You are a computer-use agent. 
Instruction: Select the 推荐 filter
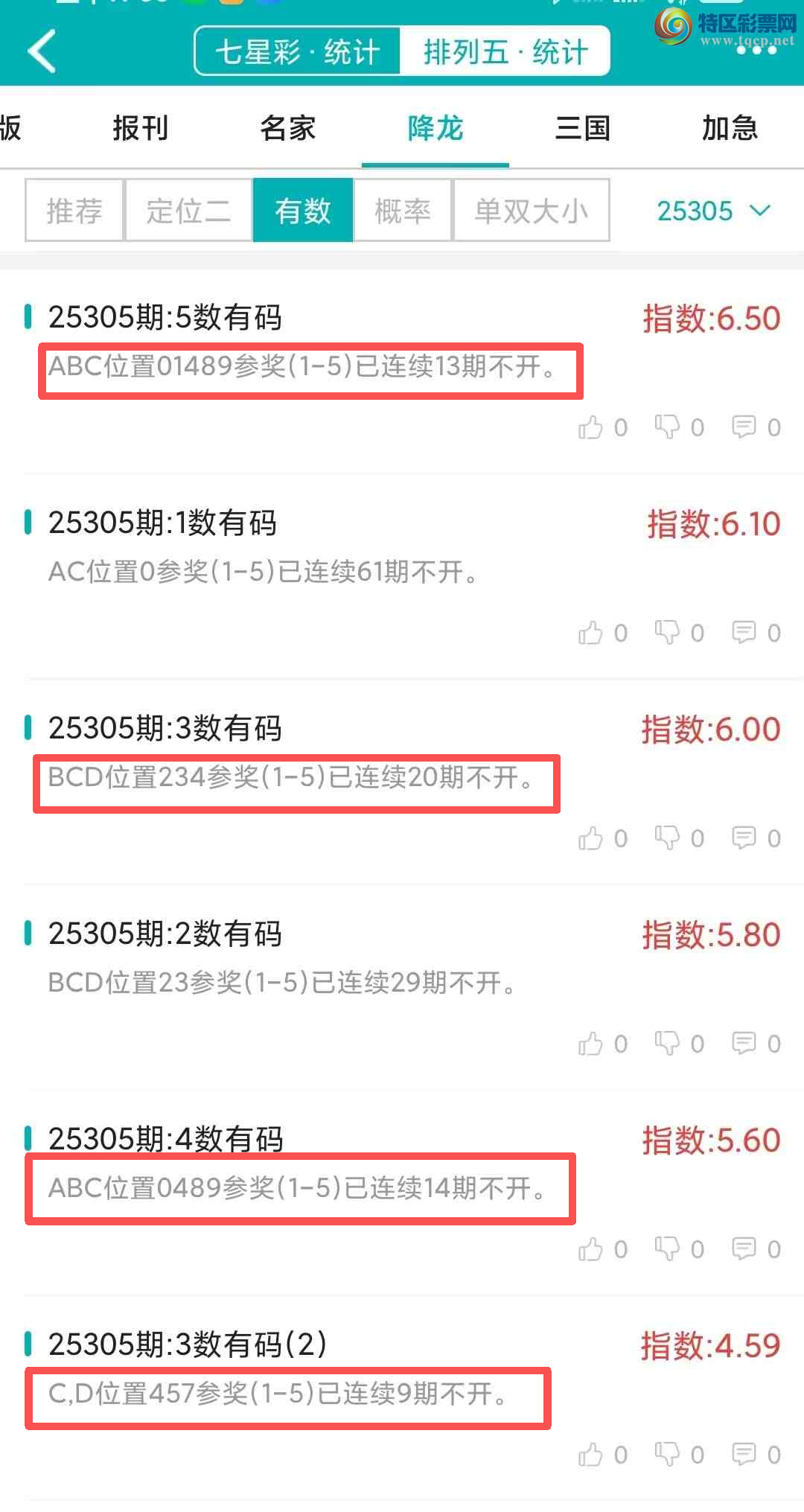click(x=74, y=211)
